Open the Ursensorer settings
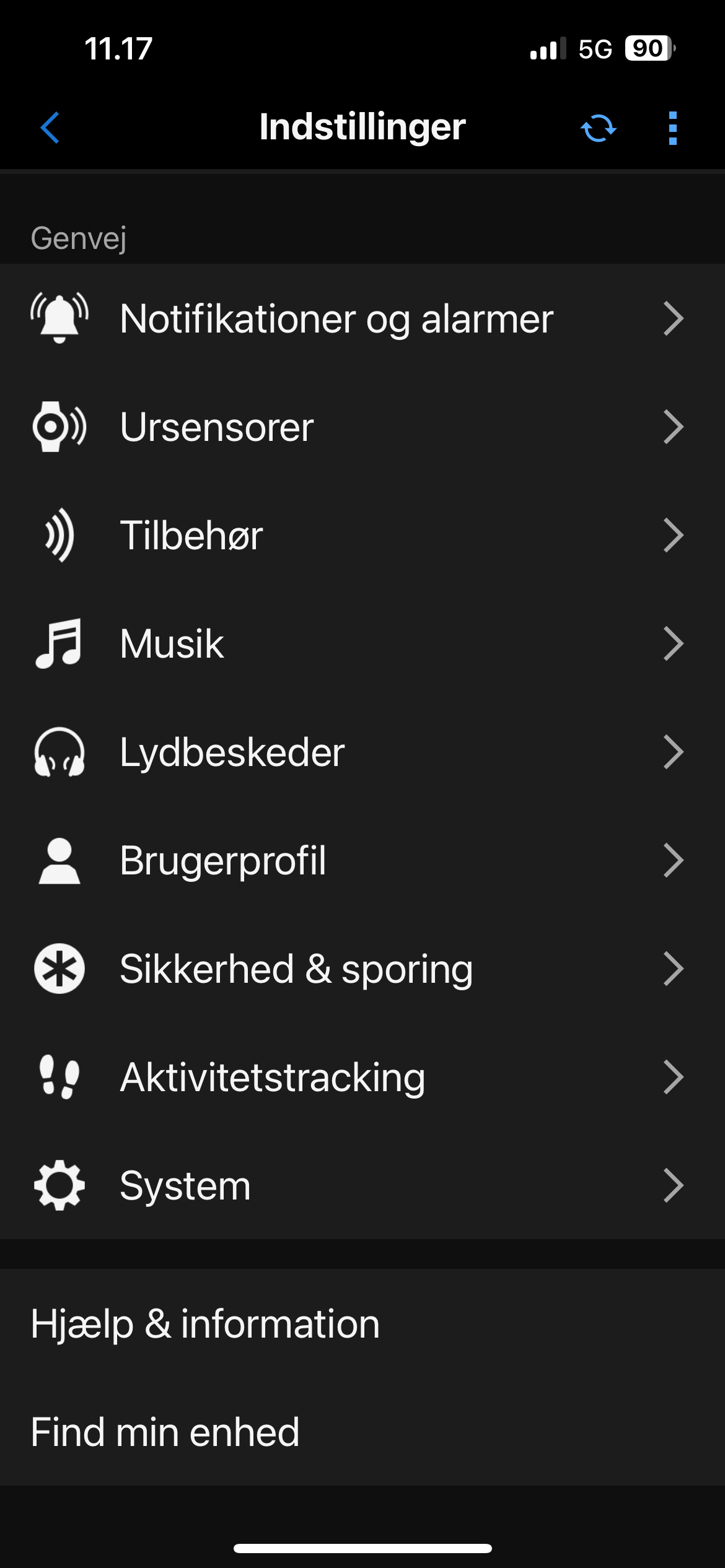This screenshot has height=1568, width=725. [362, 427]
